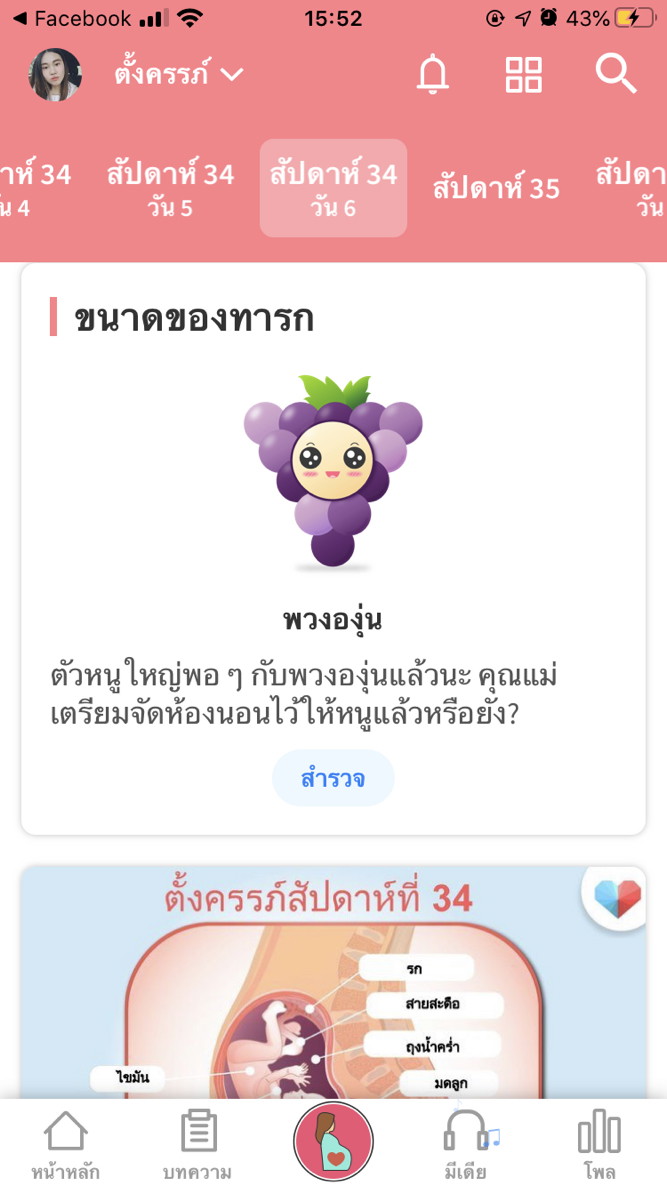Switch to the มีเดีย tab
The height and width of the screenshot is (1186, 667).
pos(466,1145)
